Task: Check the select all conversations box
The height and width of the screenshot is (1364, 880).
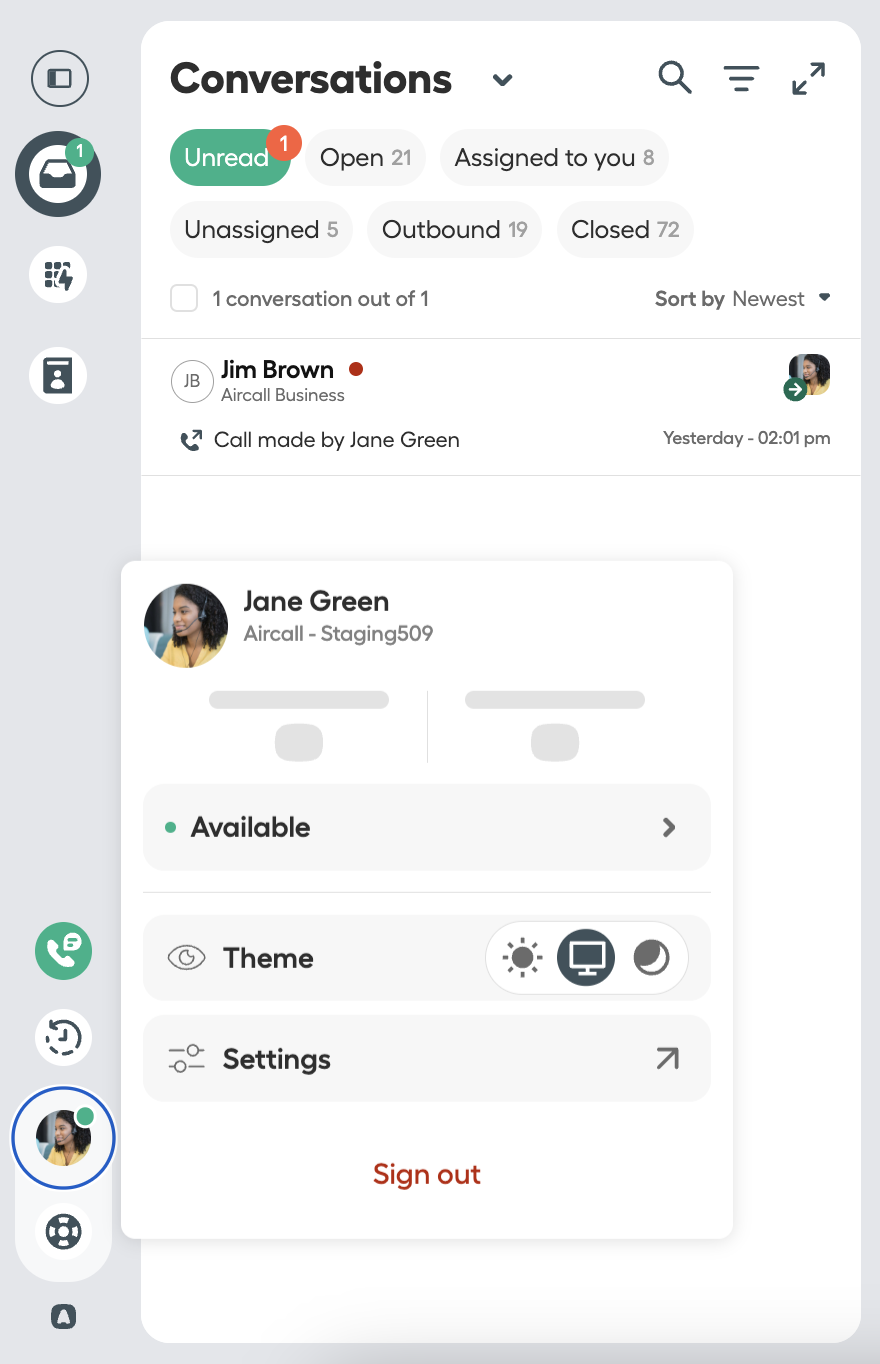Action: (184, 299)
